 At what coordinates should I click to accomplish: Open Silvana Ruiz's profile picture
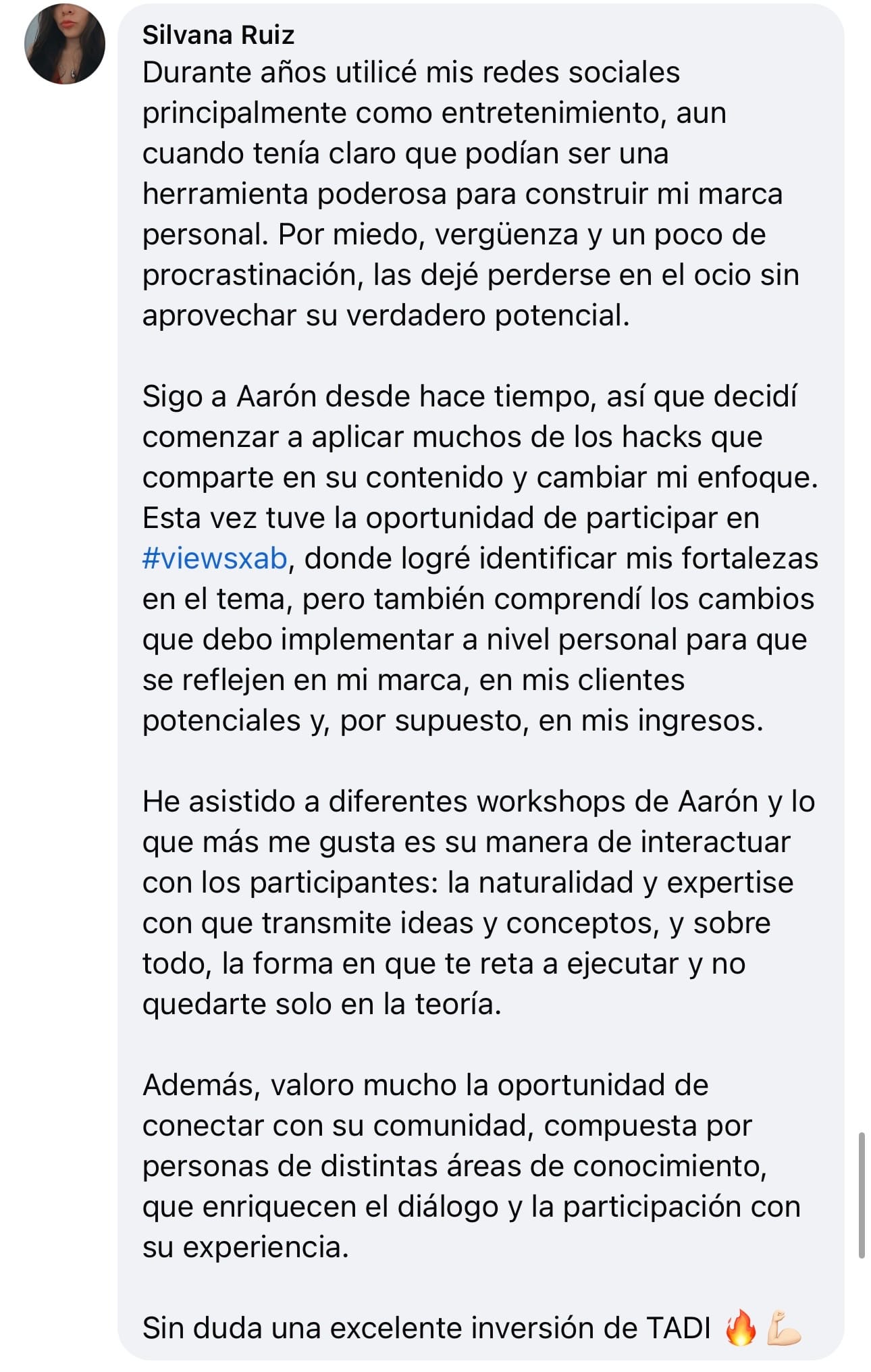[65, 44]
